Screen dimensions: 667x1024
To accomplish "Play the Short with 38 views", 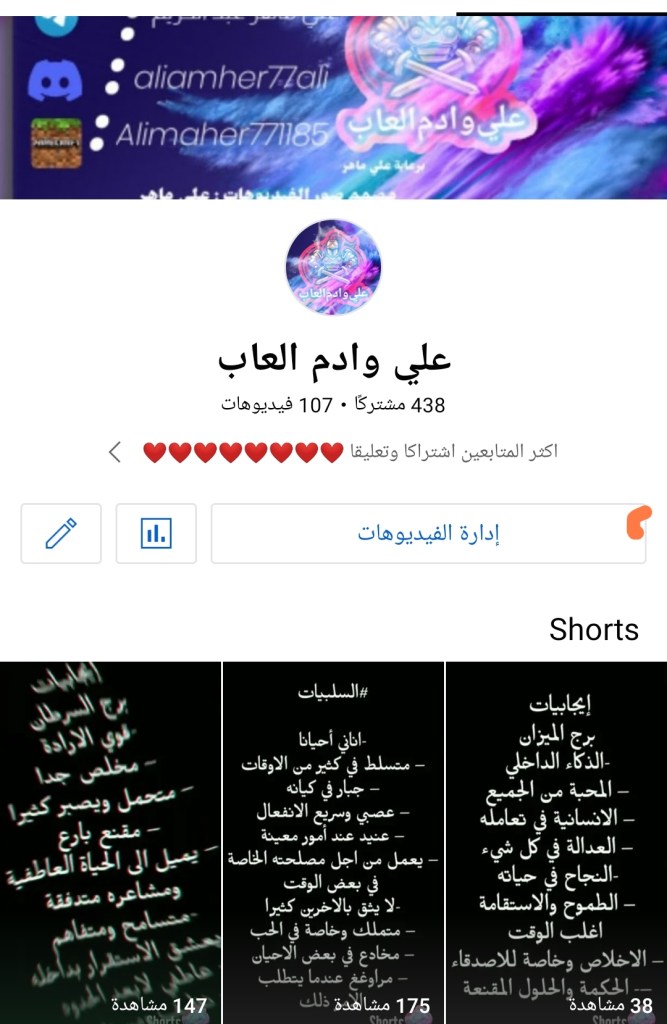I will point(556,842).
